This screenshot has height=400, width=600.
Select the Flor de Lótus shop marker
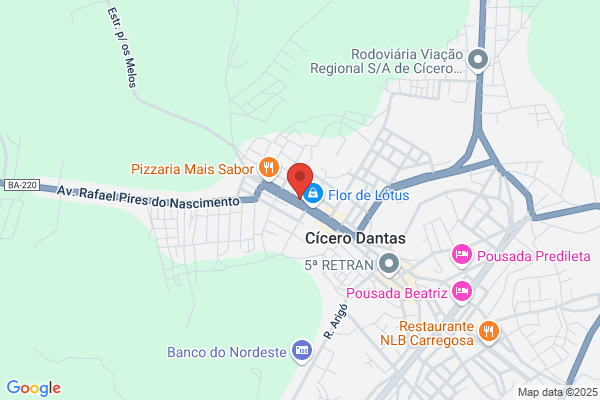click(x=313, y=194)
